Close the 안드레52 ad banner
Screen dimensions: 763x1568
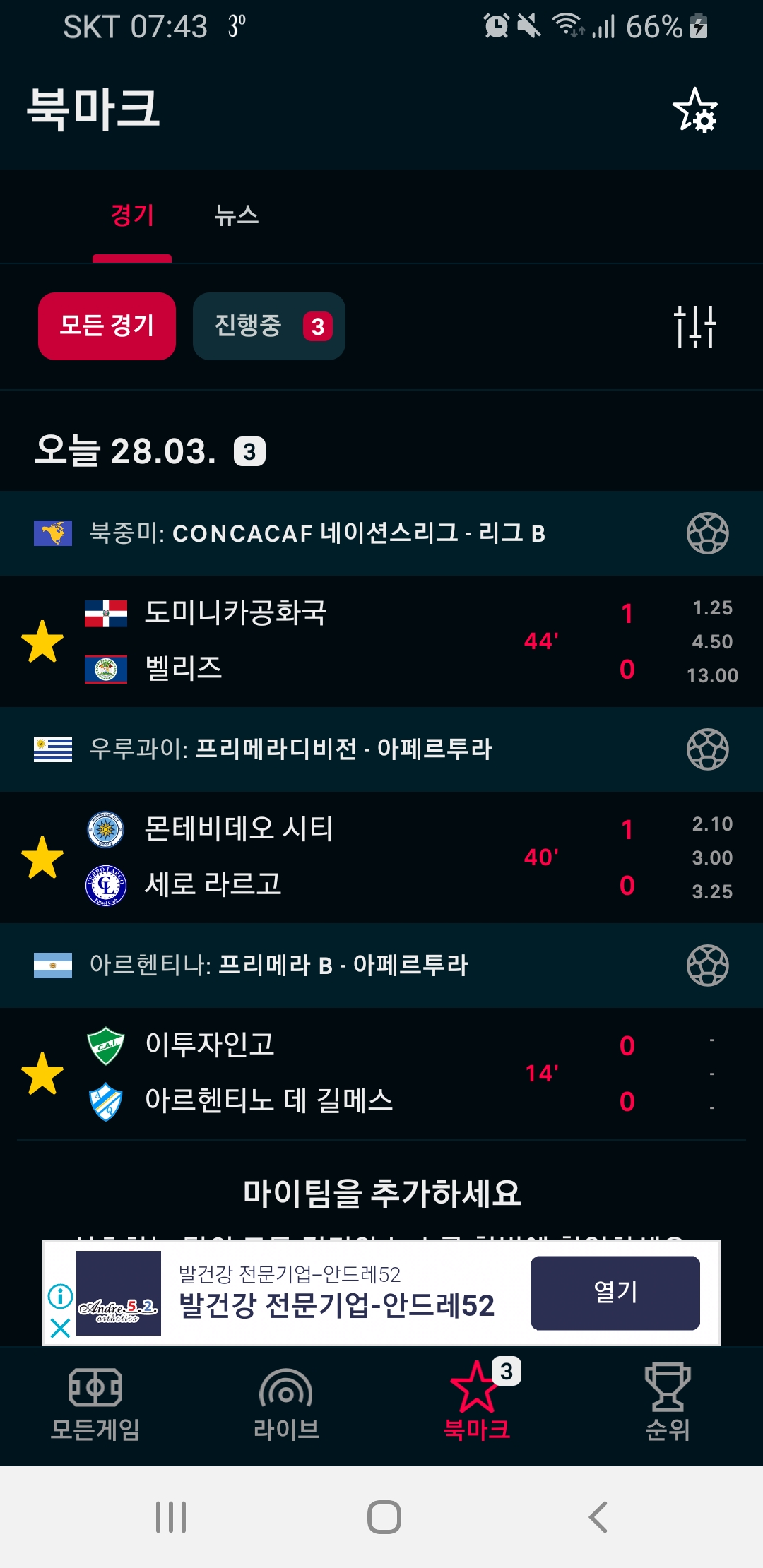[x=61, y=1328]
